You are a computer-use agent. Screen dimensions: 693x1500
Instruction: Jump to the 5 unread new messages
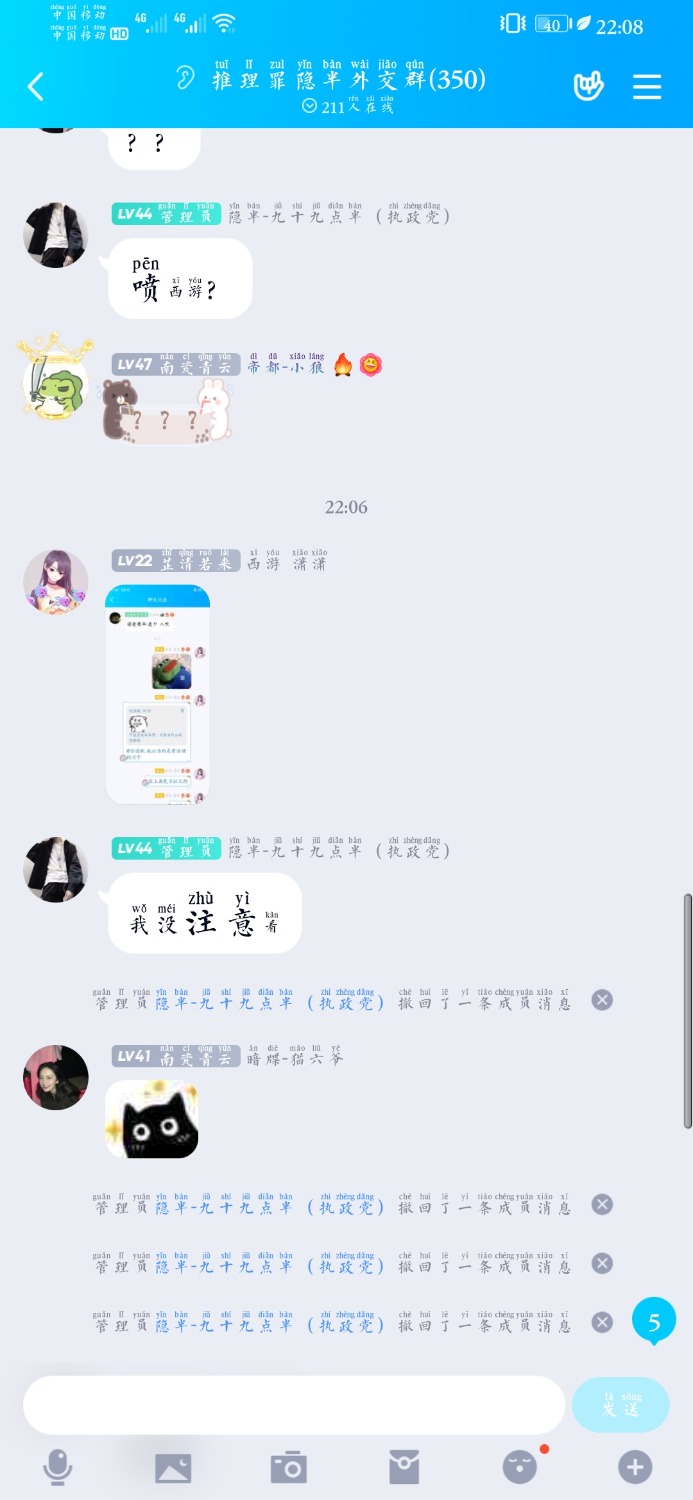[654, 1322]
